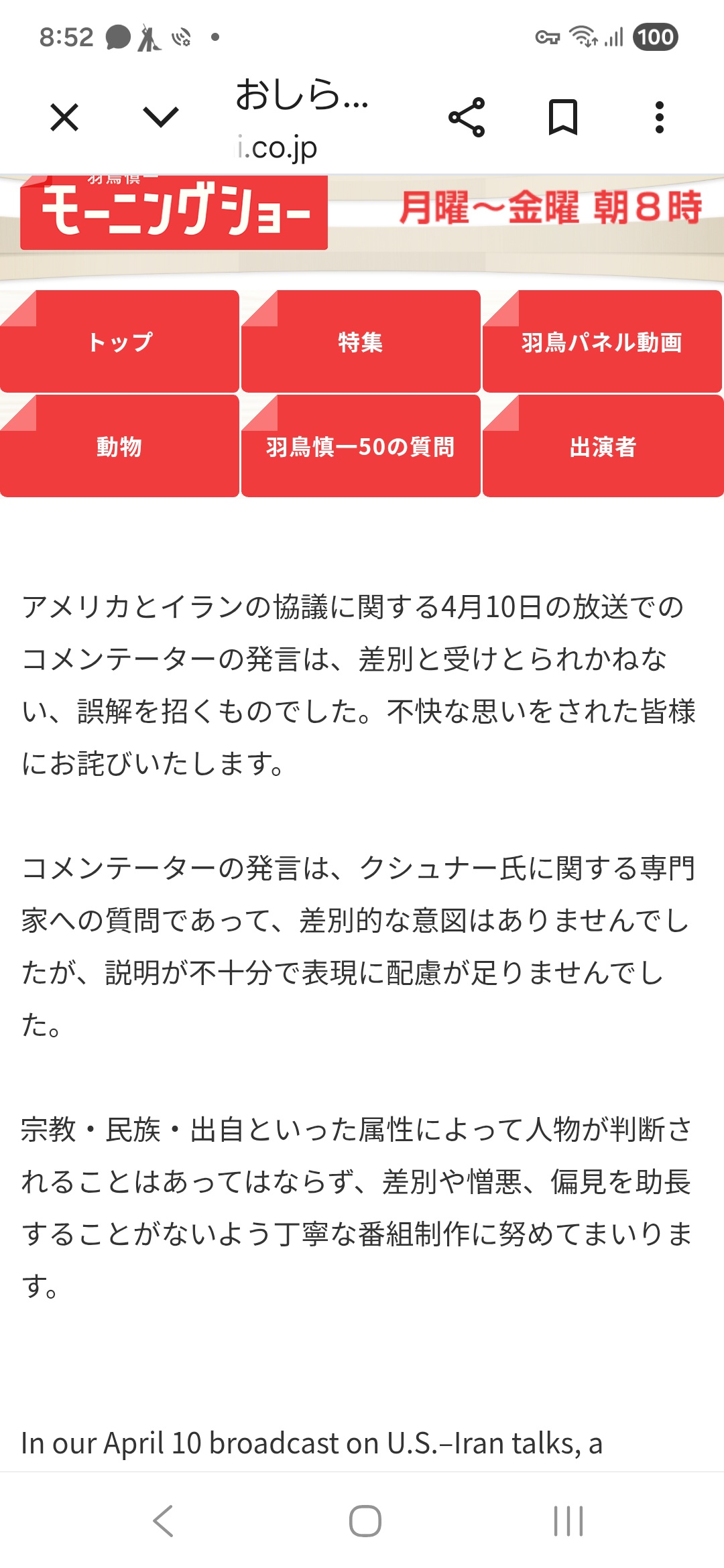Bookmark this page

click(x=562, y=118)
